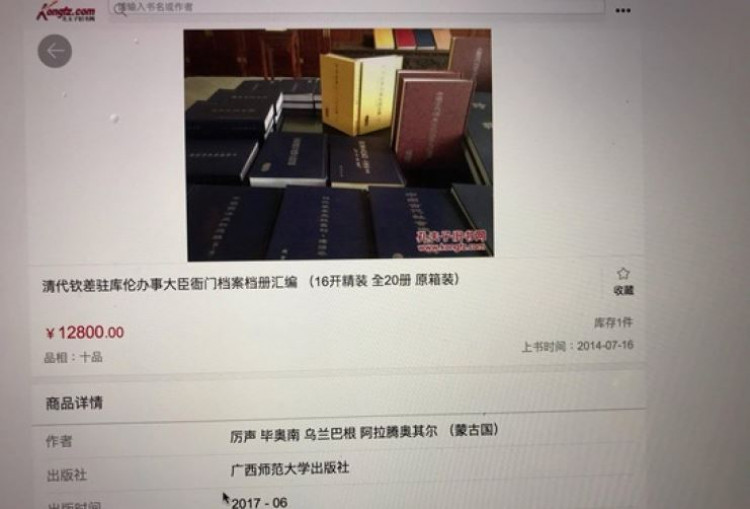The image size is (750, 509).
Task: Open the product photo of the book set
Action: tap(338, 144)
